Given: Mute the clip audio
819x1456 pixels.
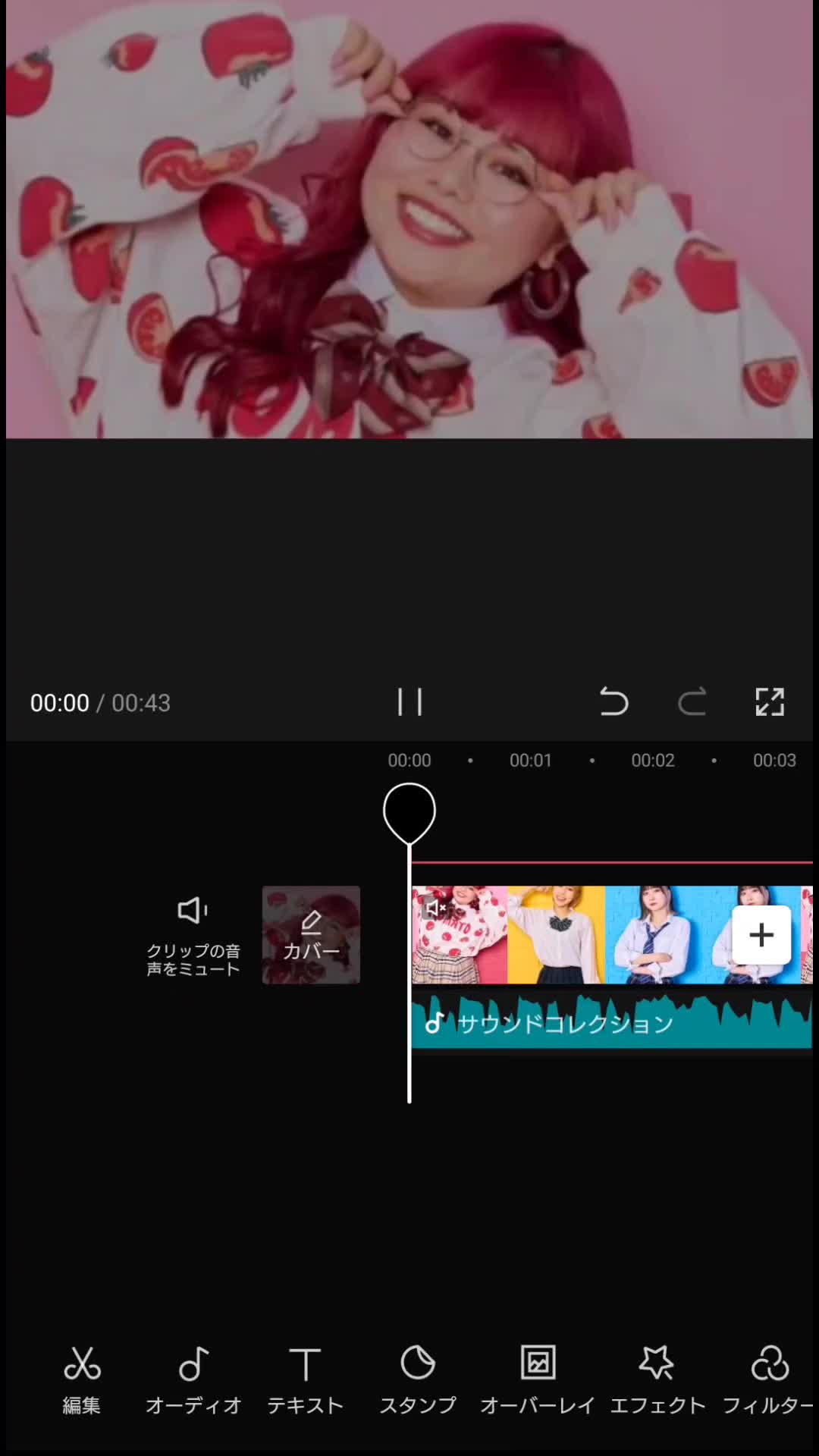Looking at the screenshot, I should [193, 934].
